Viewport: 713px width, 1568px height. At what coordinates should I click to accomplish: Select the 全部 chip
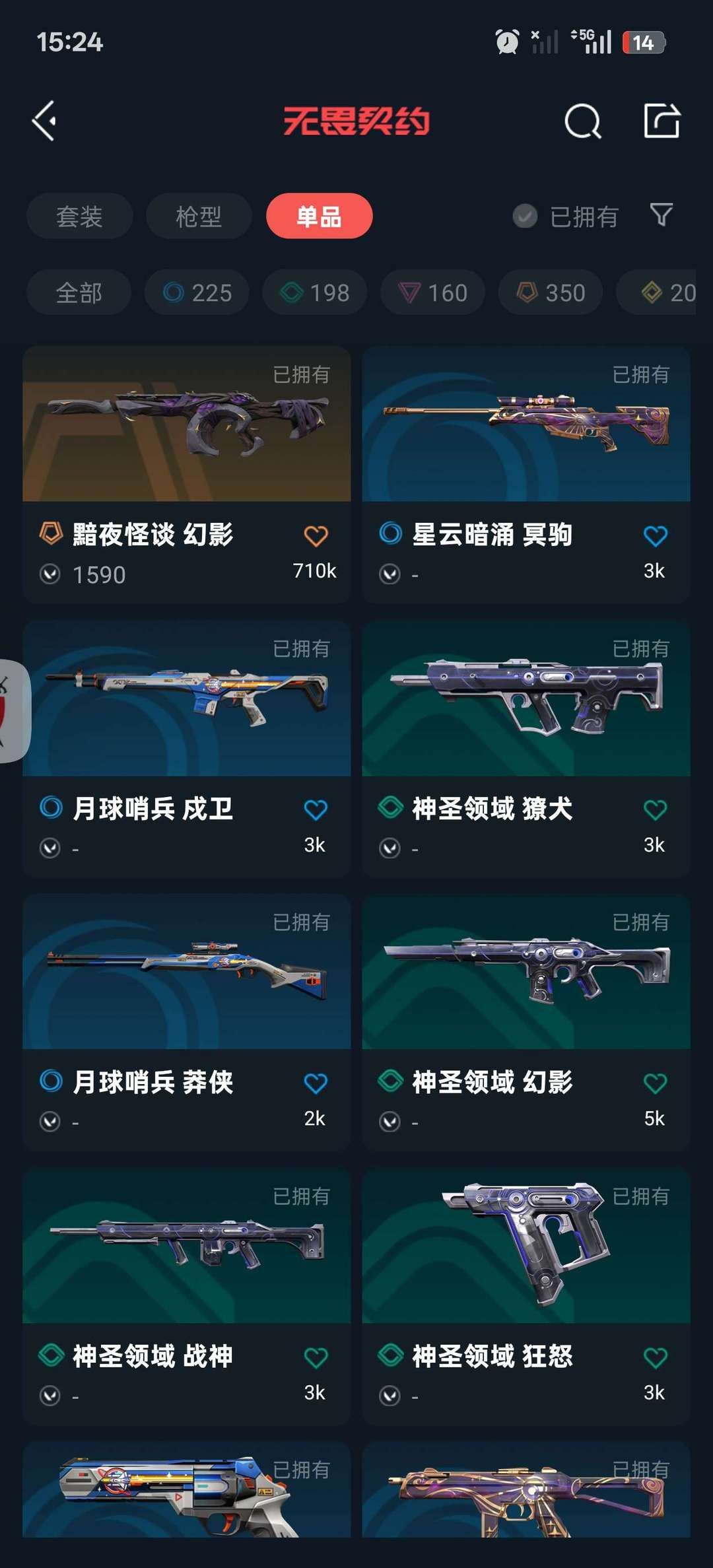pos(79,292)
